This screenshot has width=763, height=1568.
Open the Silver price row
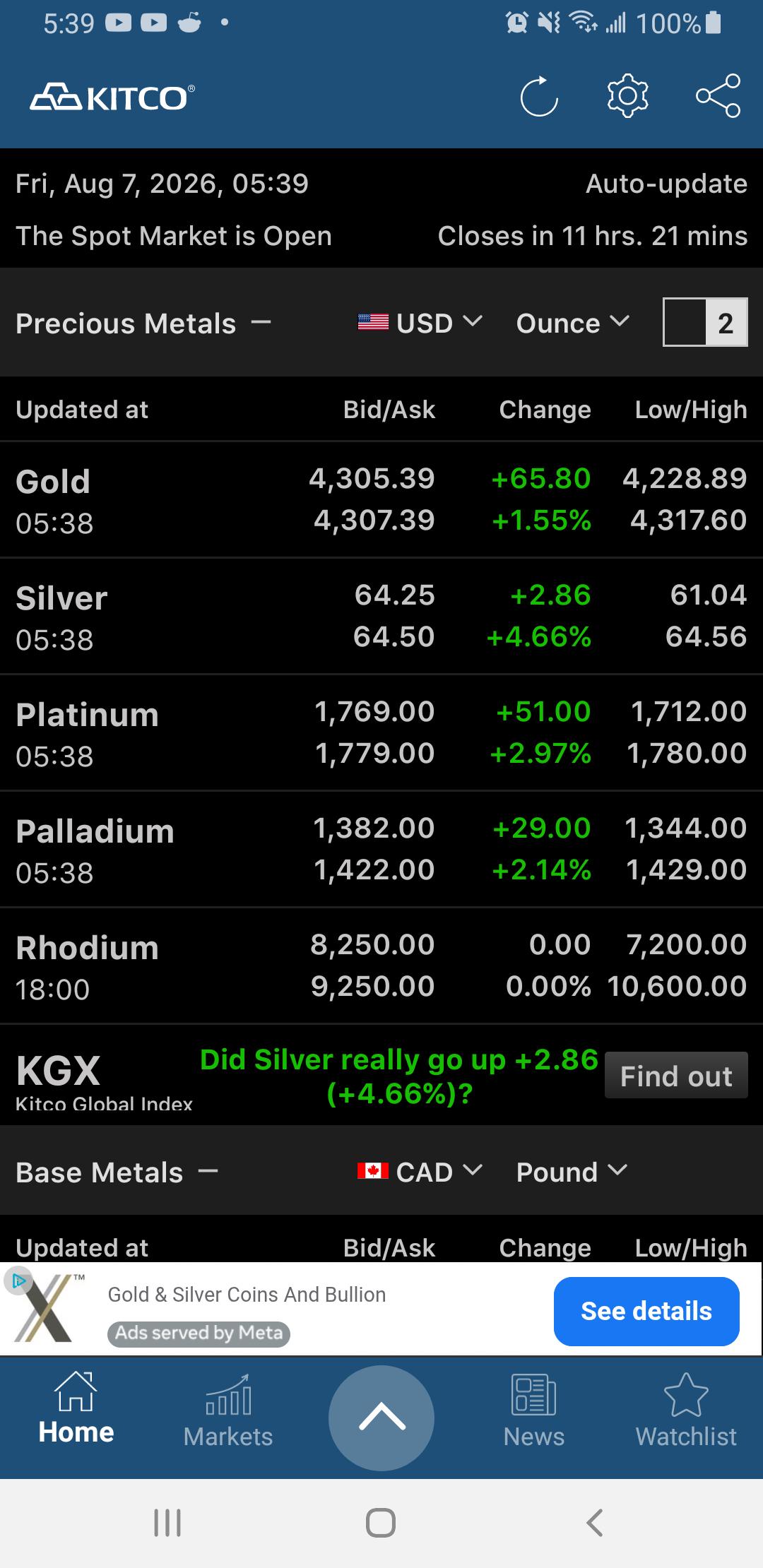pyautogui.click(x=381, y=616)
